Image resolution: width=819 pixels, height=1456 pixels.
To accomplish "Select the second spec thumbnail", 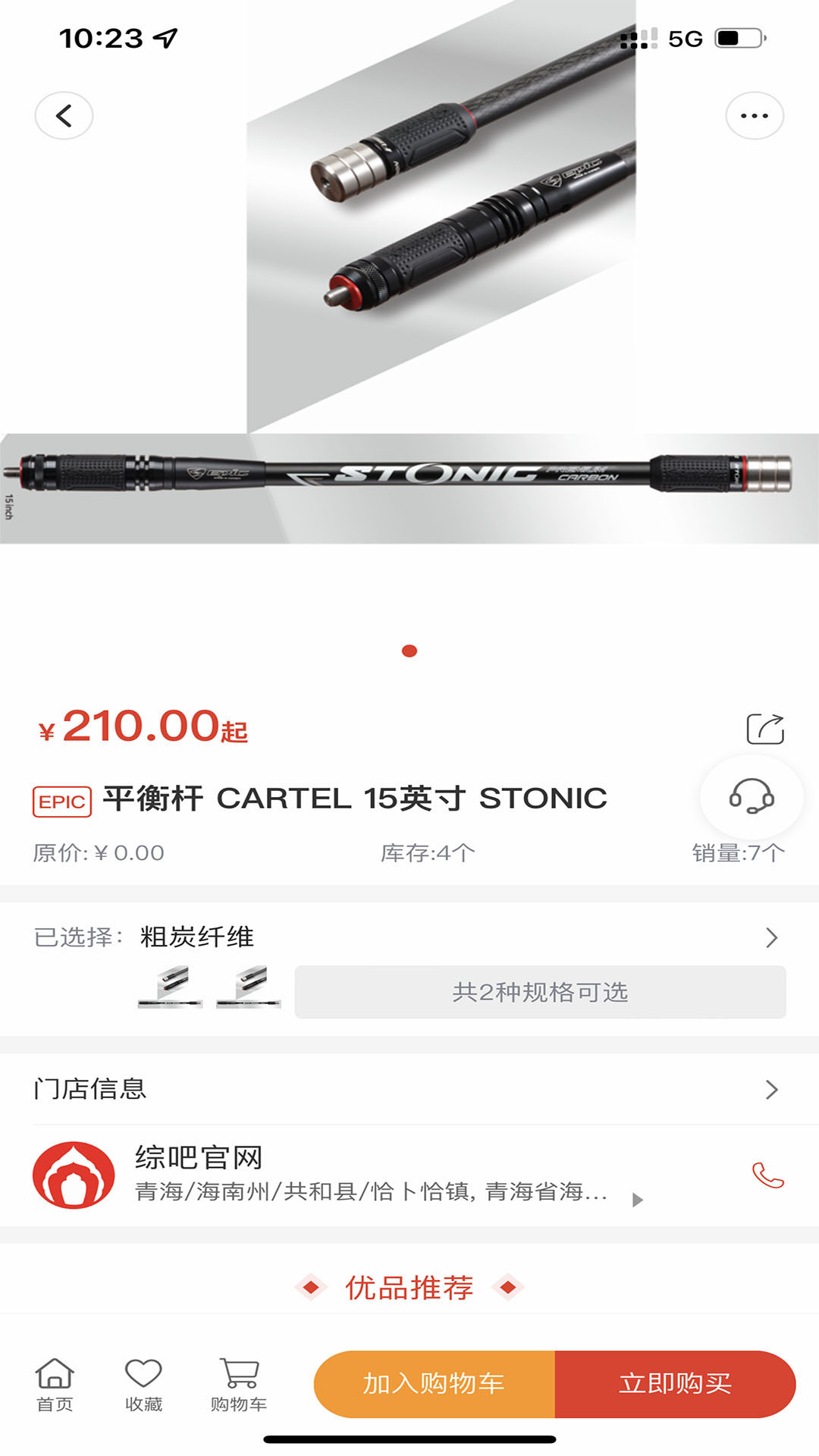I will tap(249, 987).
